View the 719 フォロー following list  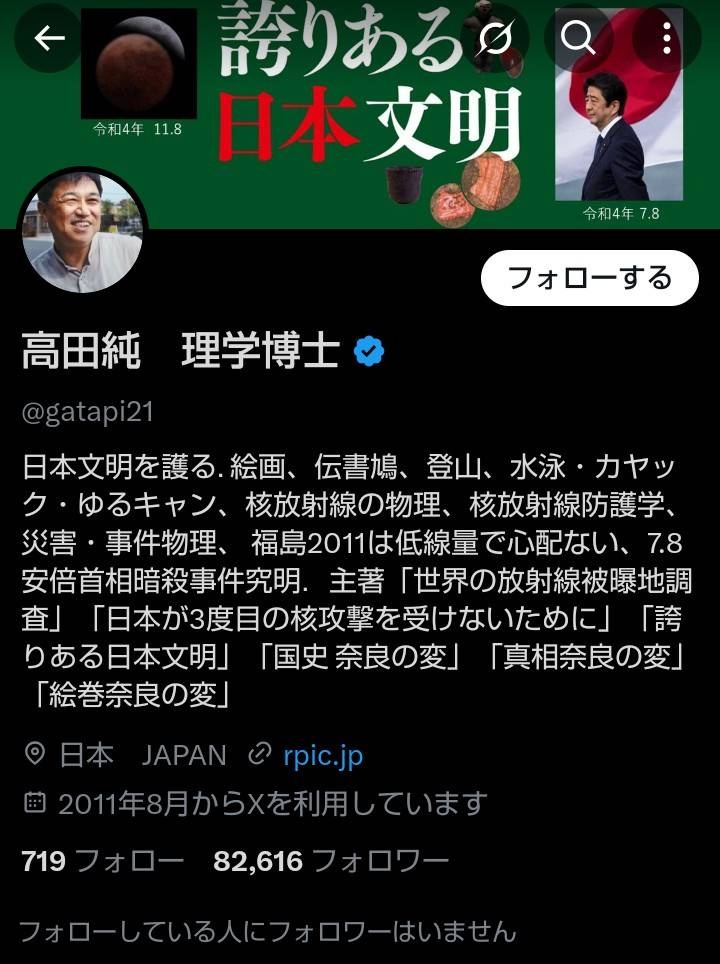[102, 861]
